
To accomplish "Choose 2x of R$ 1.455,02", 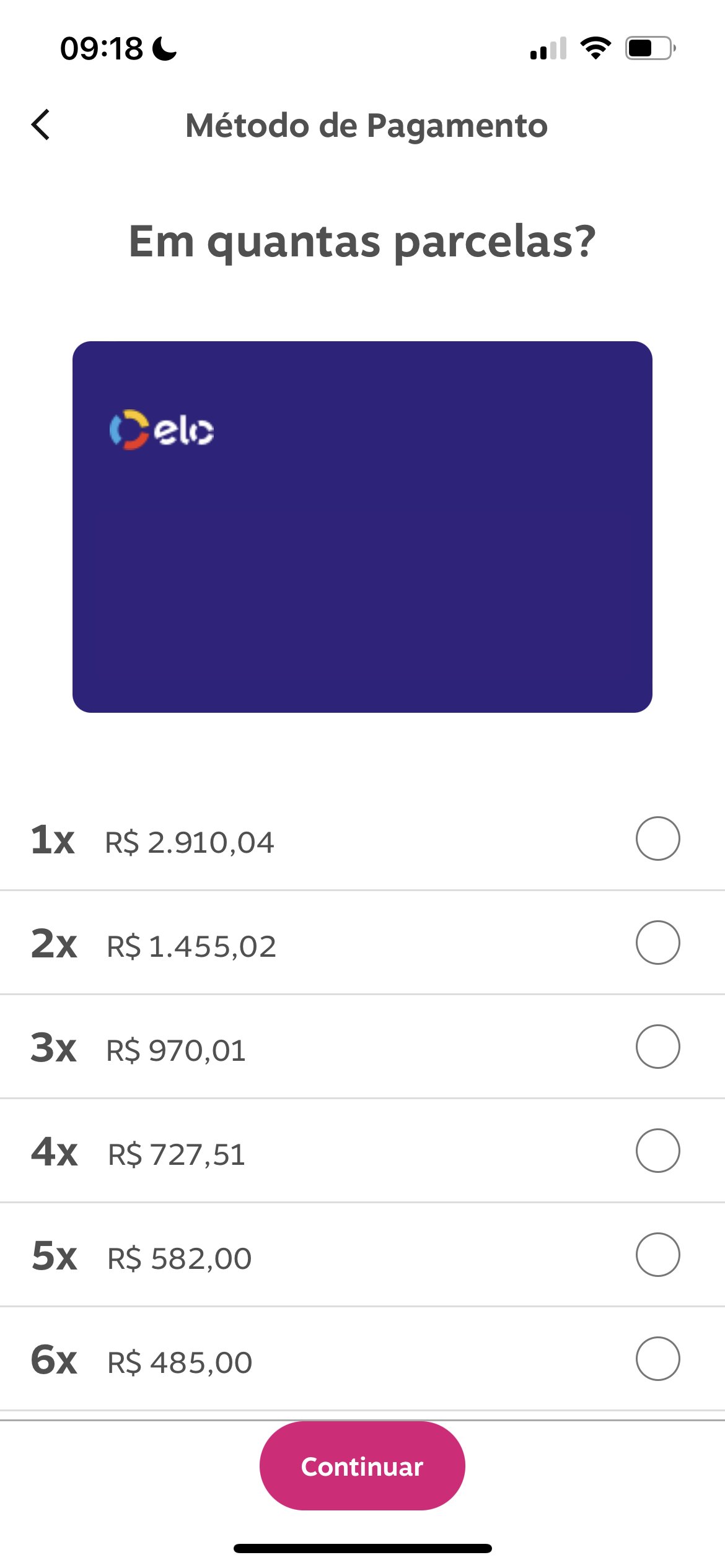I will (x=362, y=943).
